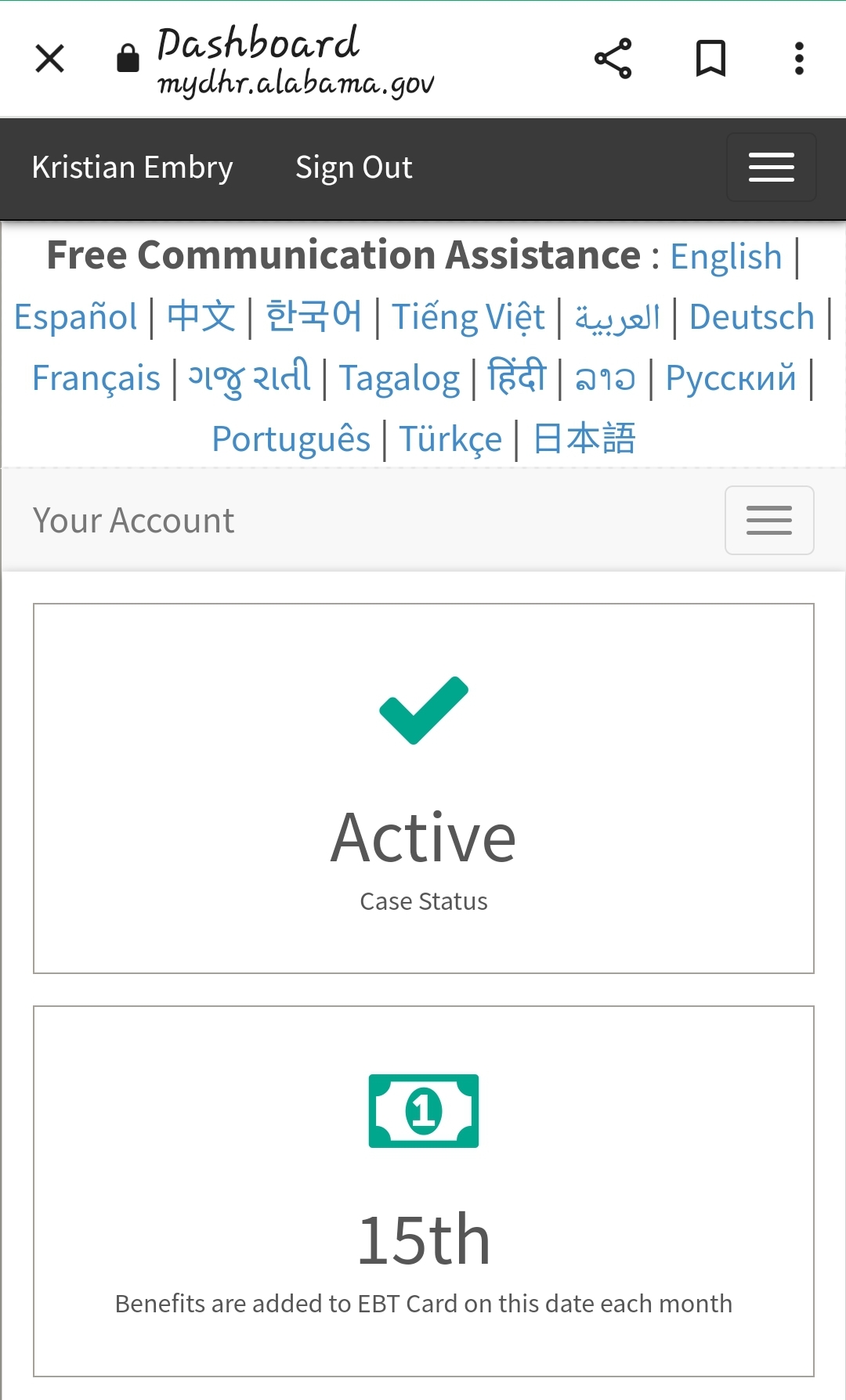Choose Français language link
846x1400 pixels.
coord(96,378)
